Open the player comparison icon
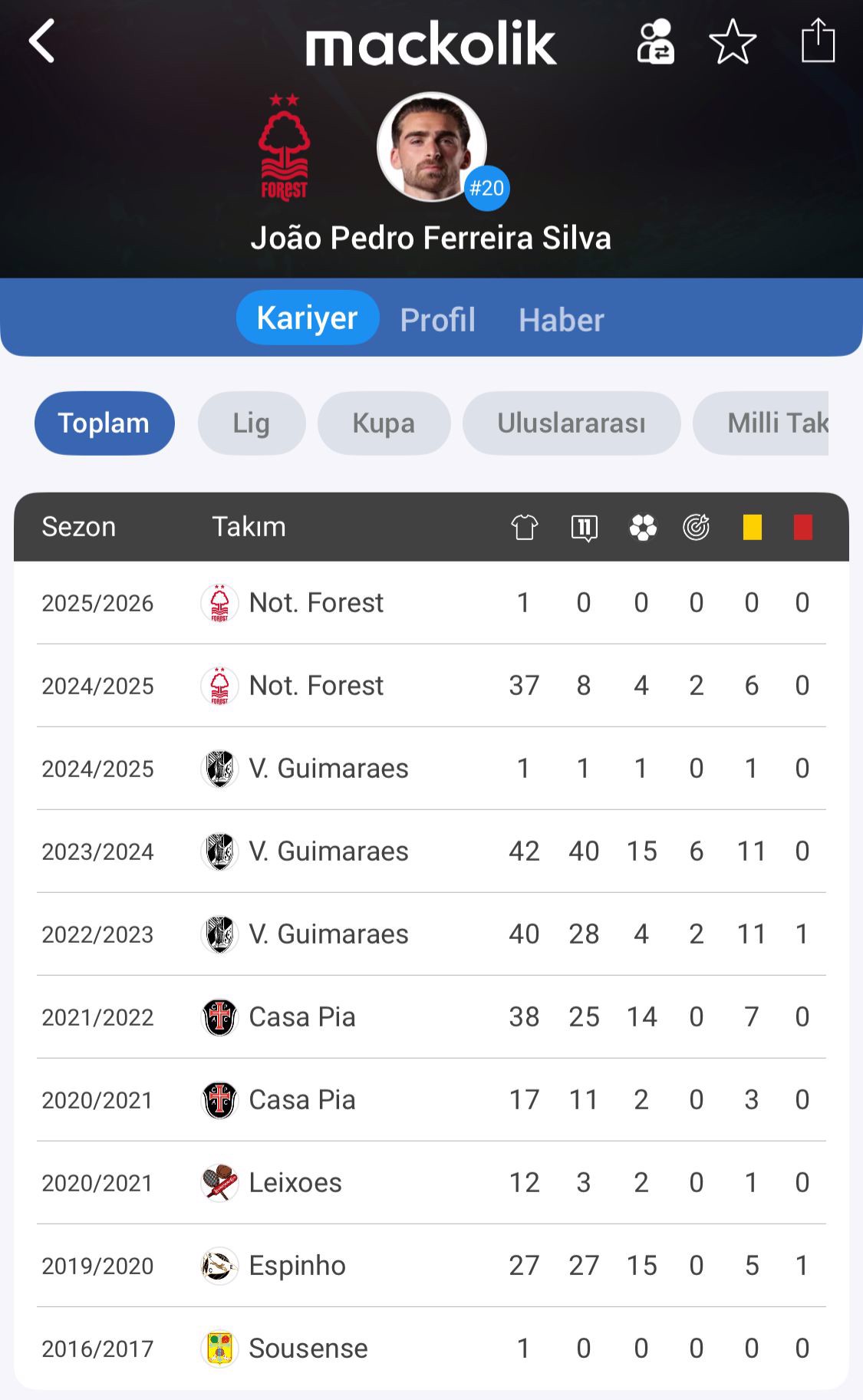 (x=655, y=41)
